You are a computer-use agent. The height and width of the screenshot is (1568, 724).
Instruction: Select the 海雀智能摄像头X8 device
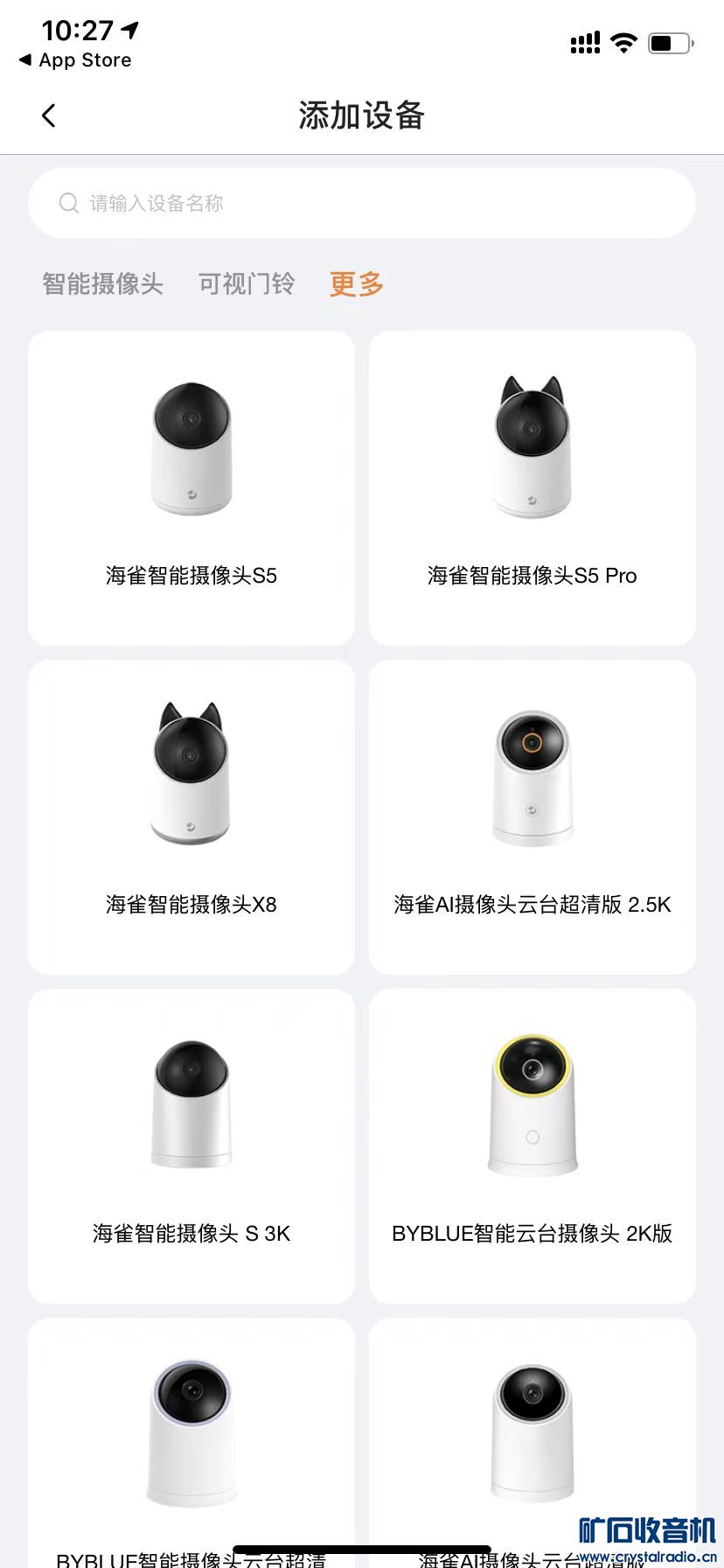pyautogui.click(x=191, y=817)
